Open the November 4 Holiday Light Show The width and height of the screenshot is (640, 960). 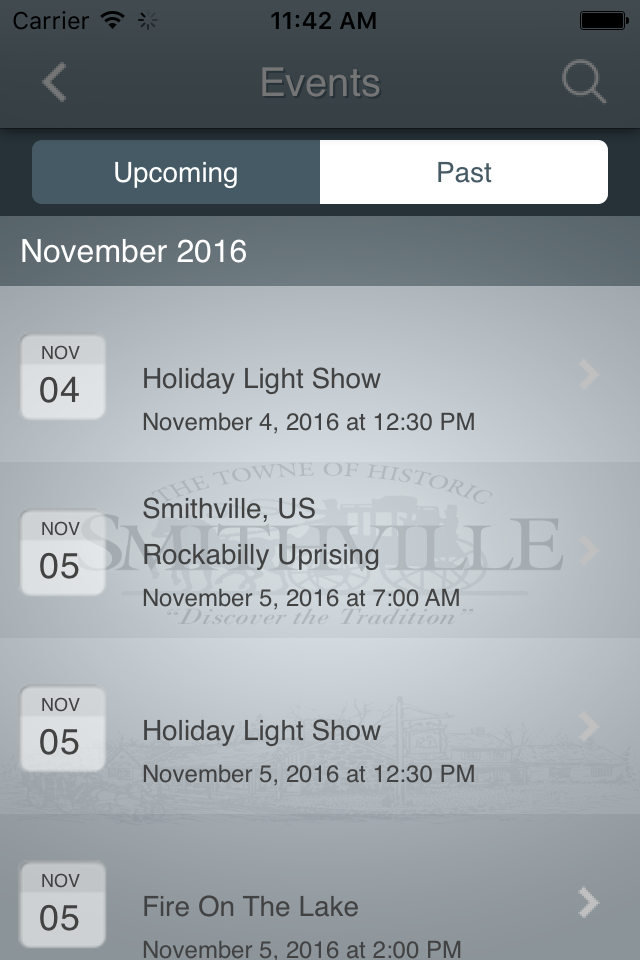click(320, 375)
